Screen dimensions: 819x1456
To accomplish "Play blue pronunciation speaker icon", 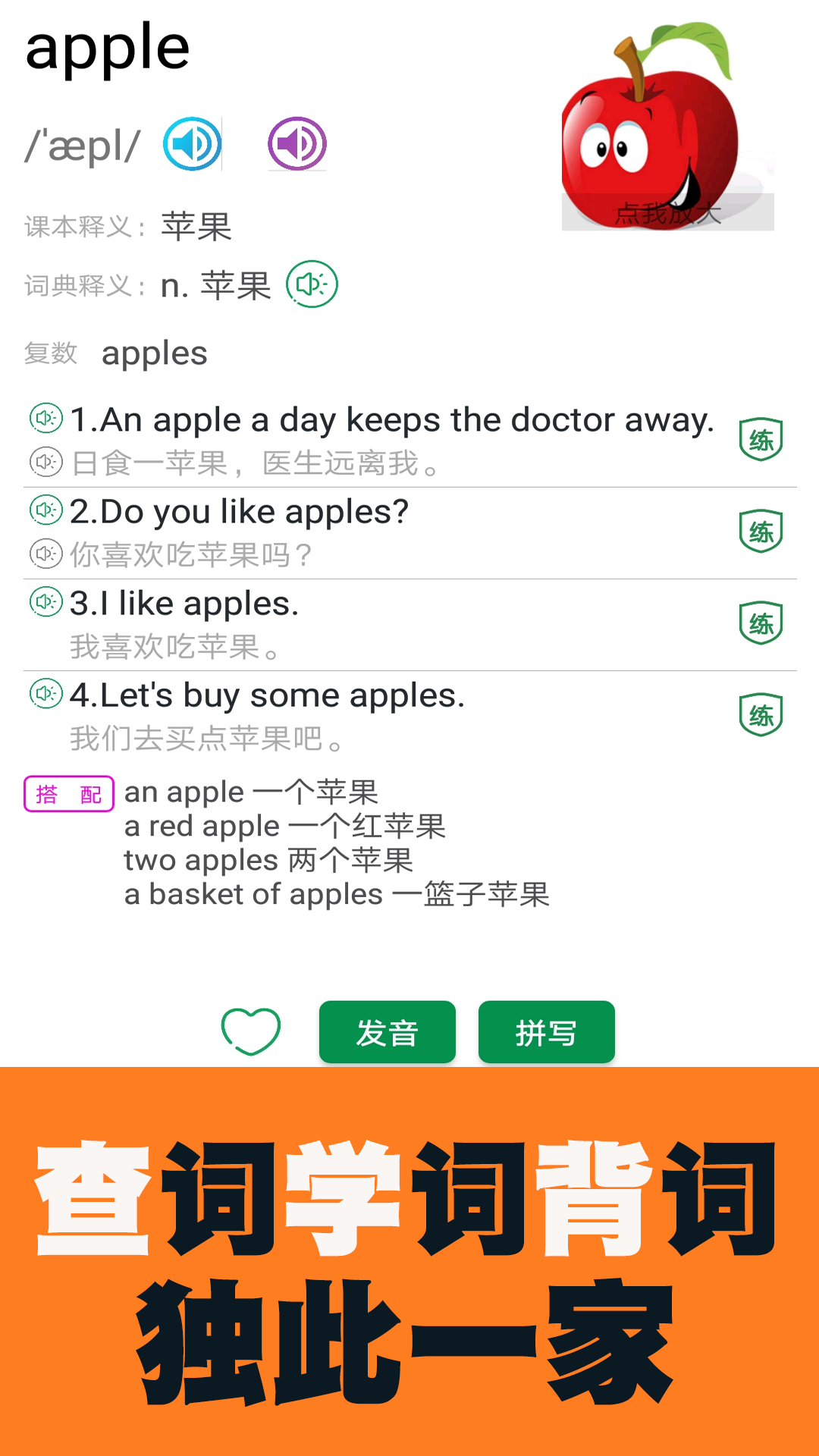I will (193, 143).
